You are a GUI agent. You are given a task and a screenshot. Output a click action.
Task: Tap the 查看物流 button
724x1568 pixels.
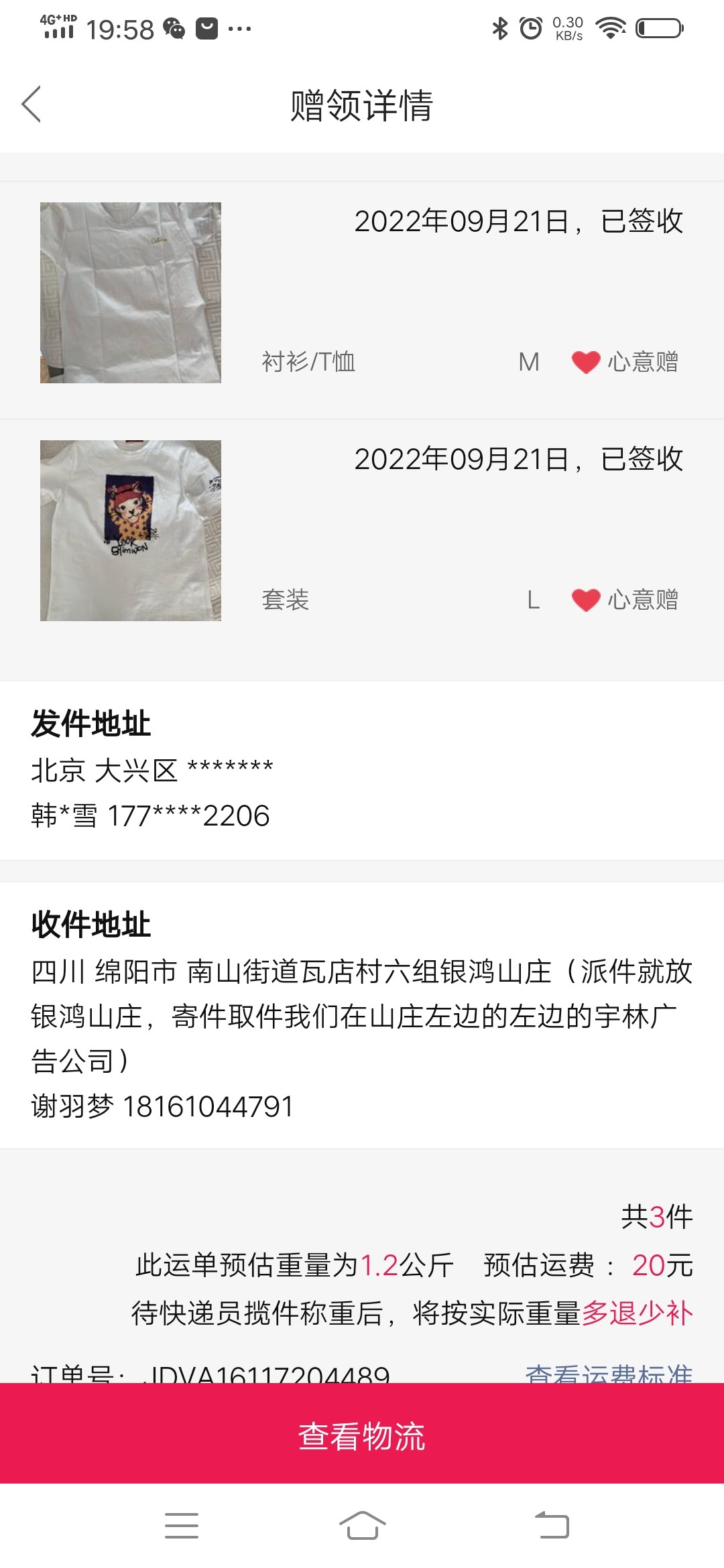362,1435
